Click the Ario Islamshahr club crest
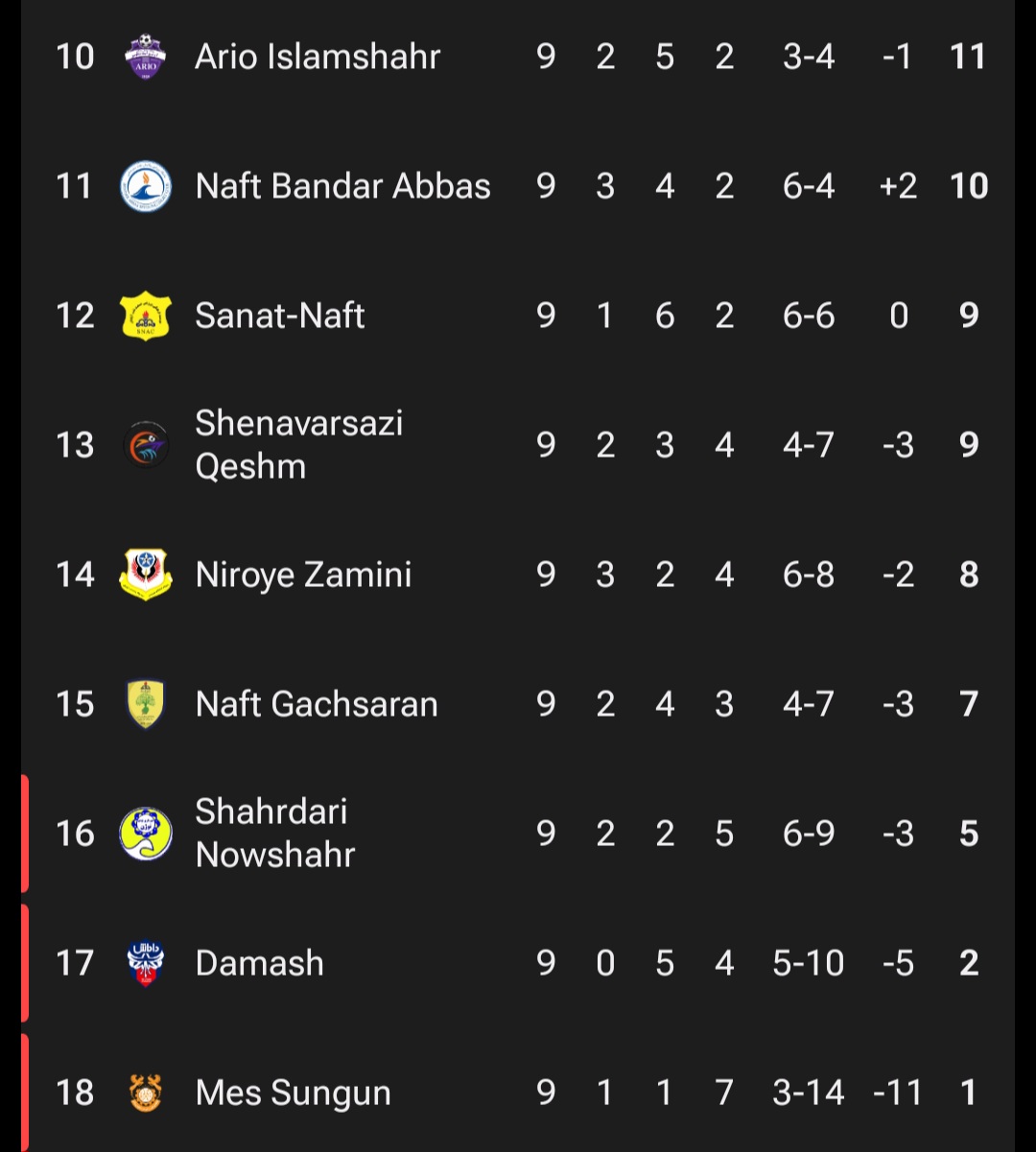Screen dimensions: 1036x1152 point(146,56)
